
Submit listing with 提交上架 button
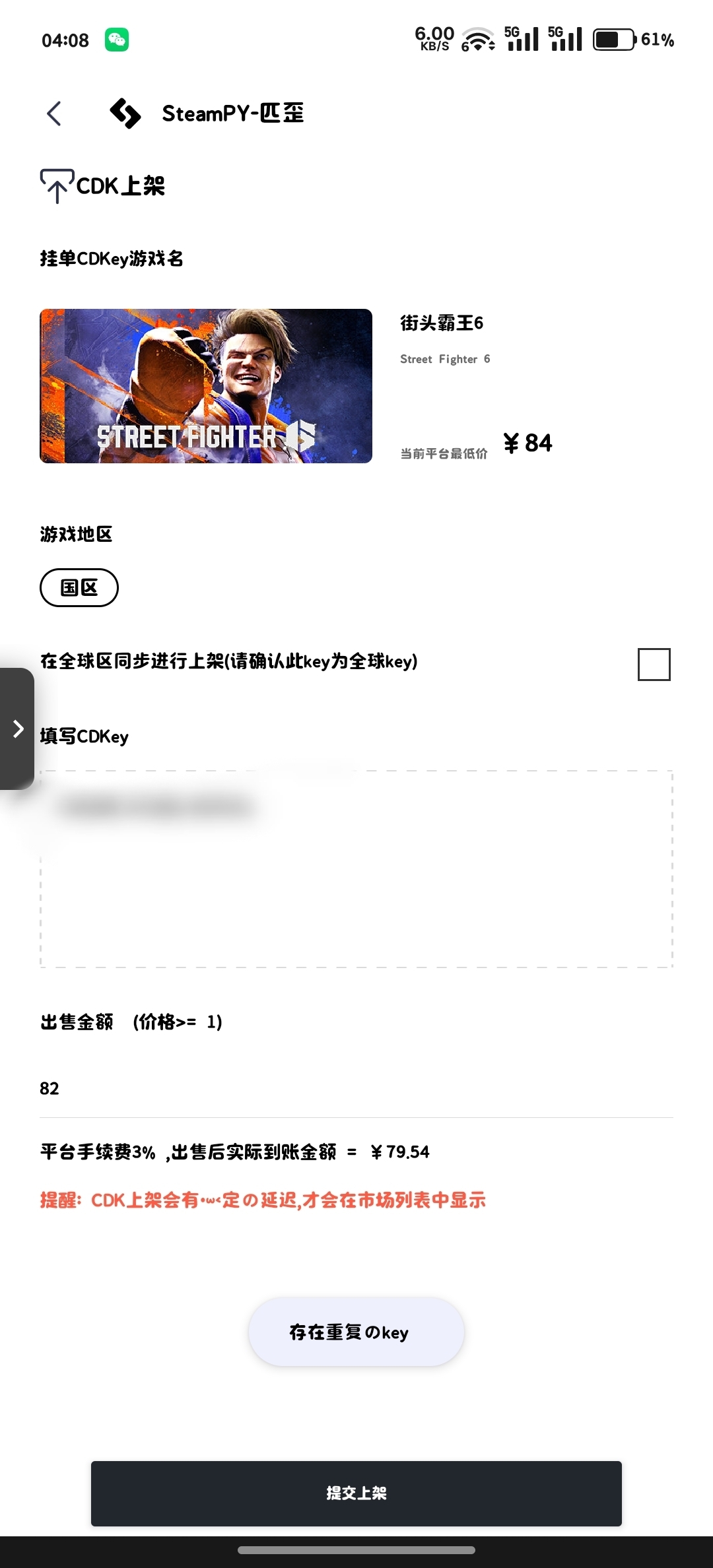[356, 1493]
